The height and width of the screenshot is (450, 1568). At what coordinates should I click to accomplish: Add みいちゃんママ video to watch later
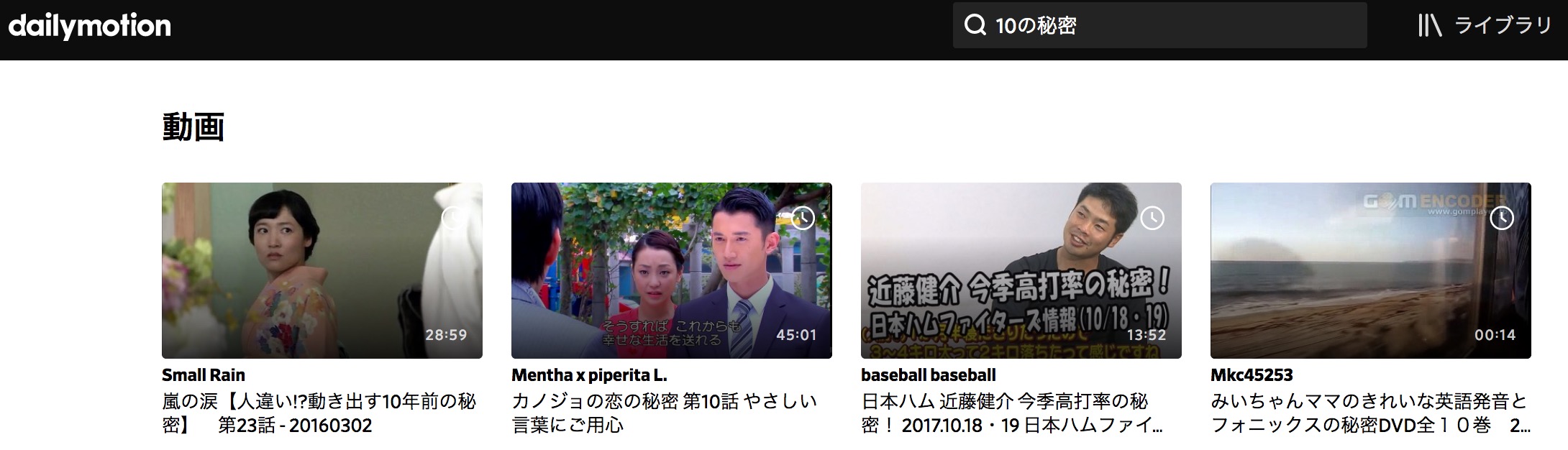pos(1502,218)
